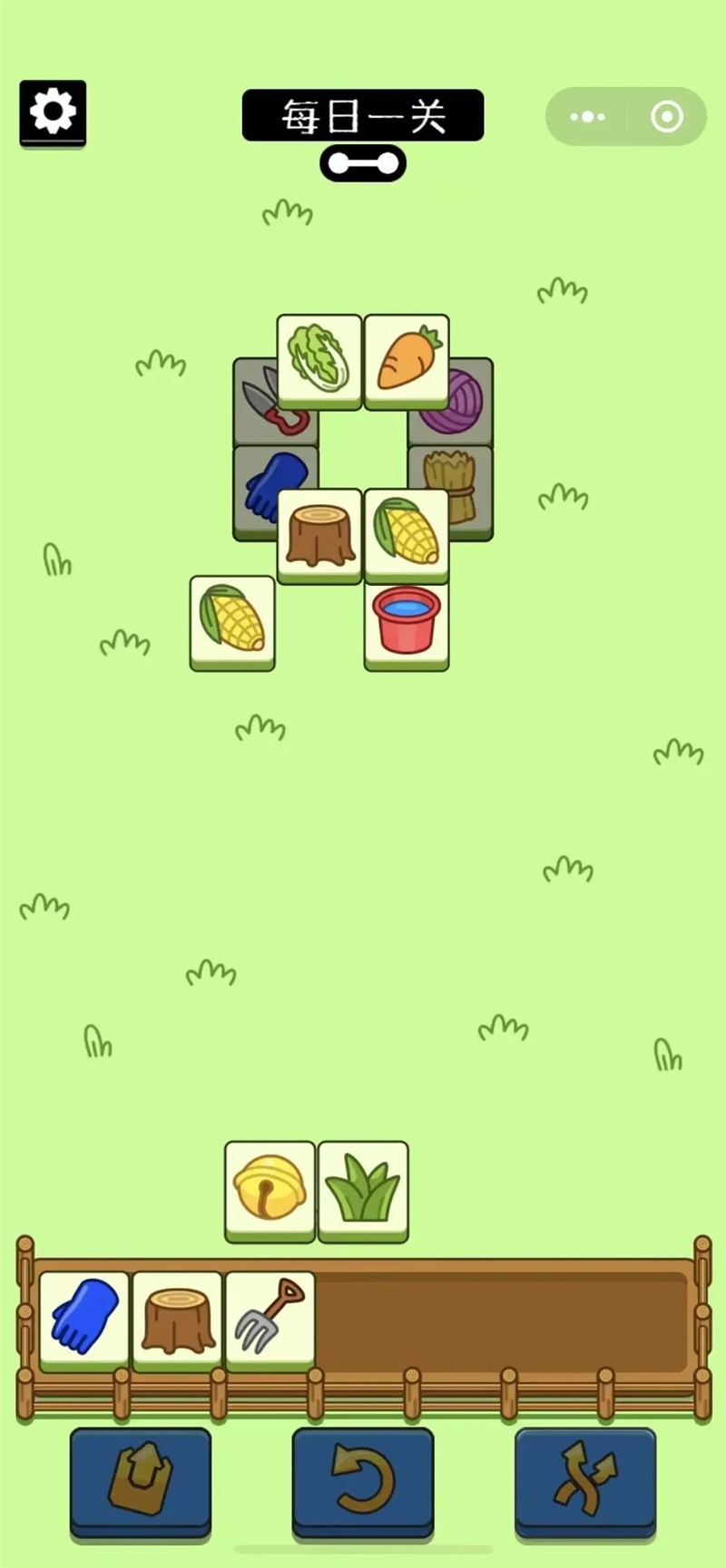
Task: Pick the red water bucket tile
Action: point(407,620)
